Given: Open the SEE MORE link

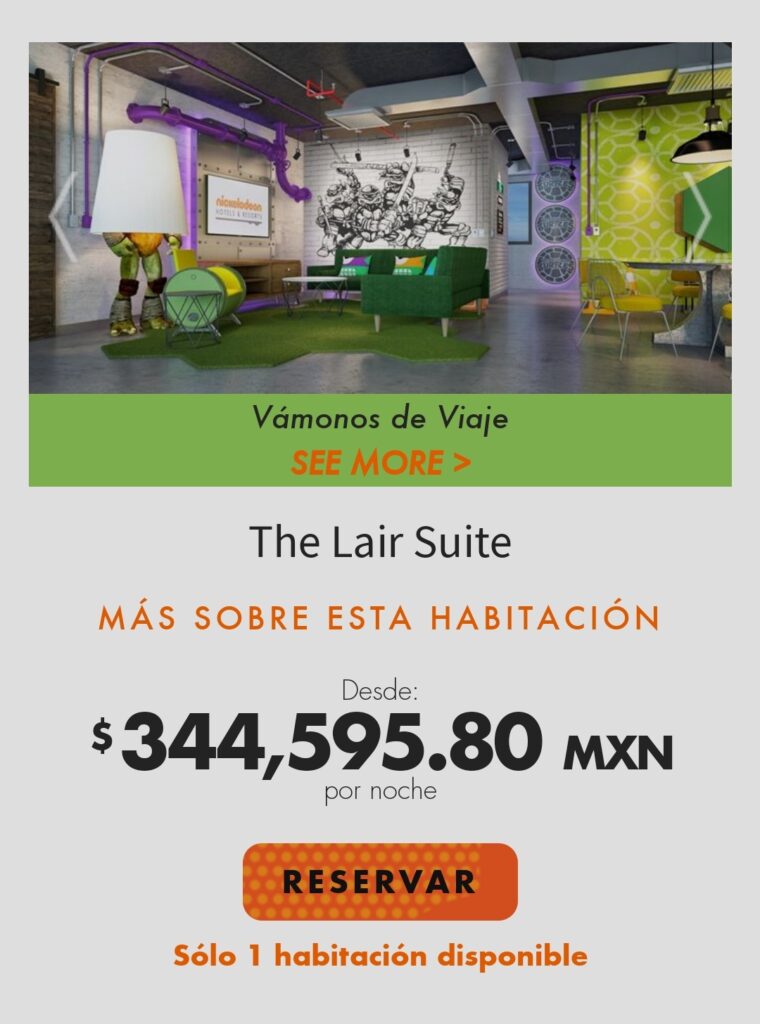Looking at the screenshot, I should click(x=380, y=463).
